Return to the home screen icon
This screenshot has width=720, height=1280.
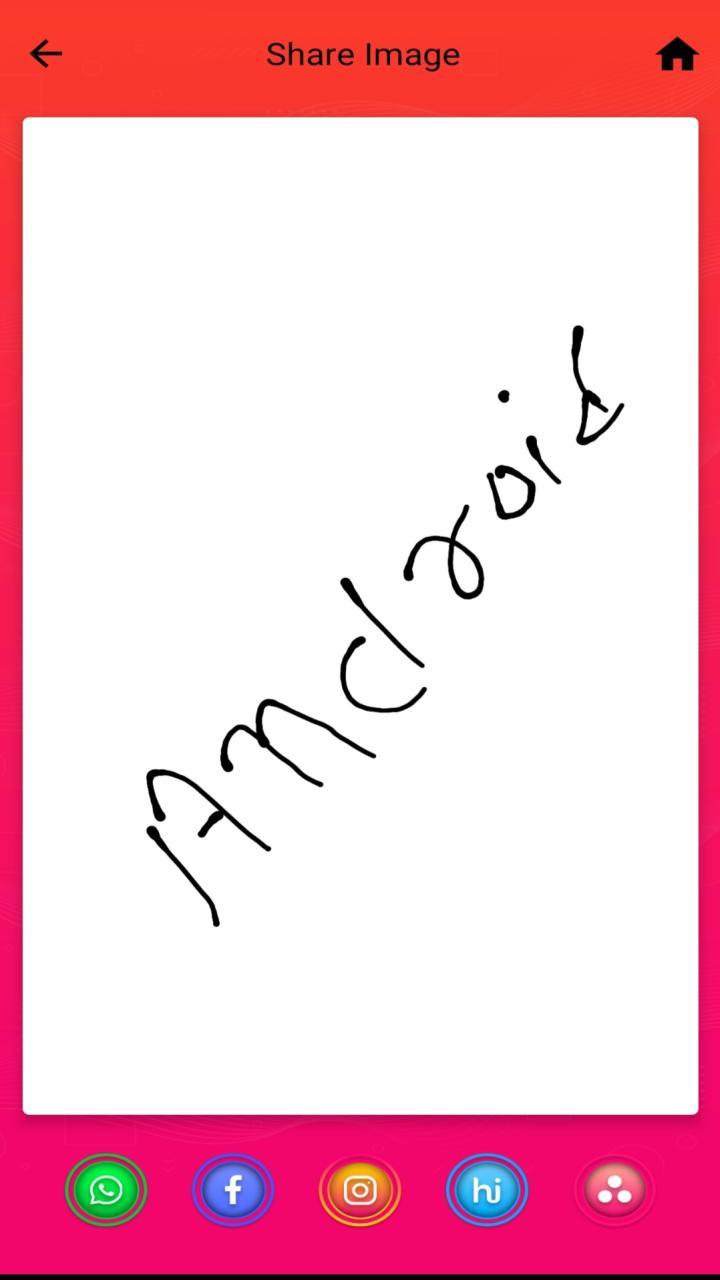[677, 54]
